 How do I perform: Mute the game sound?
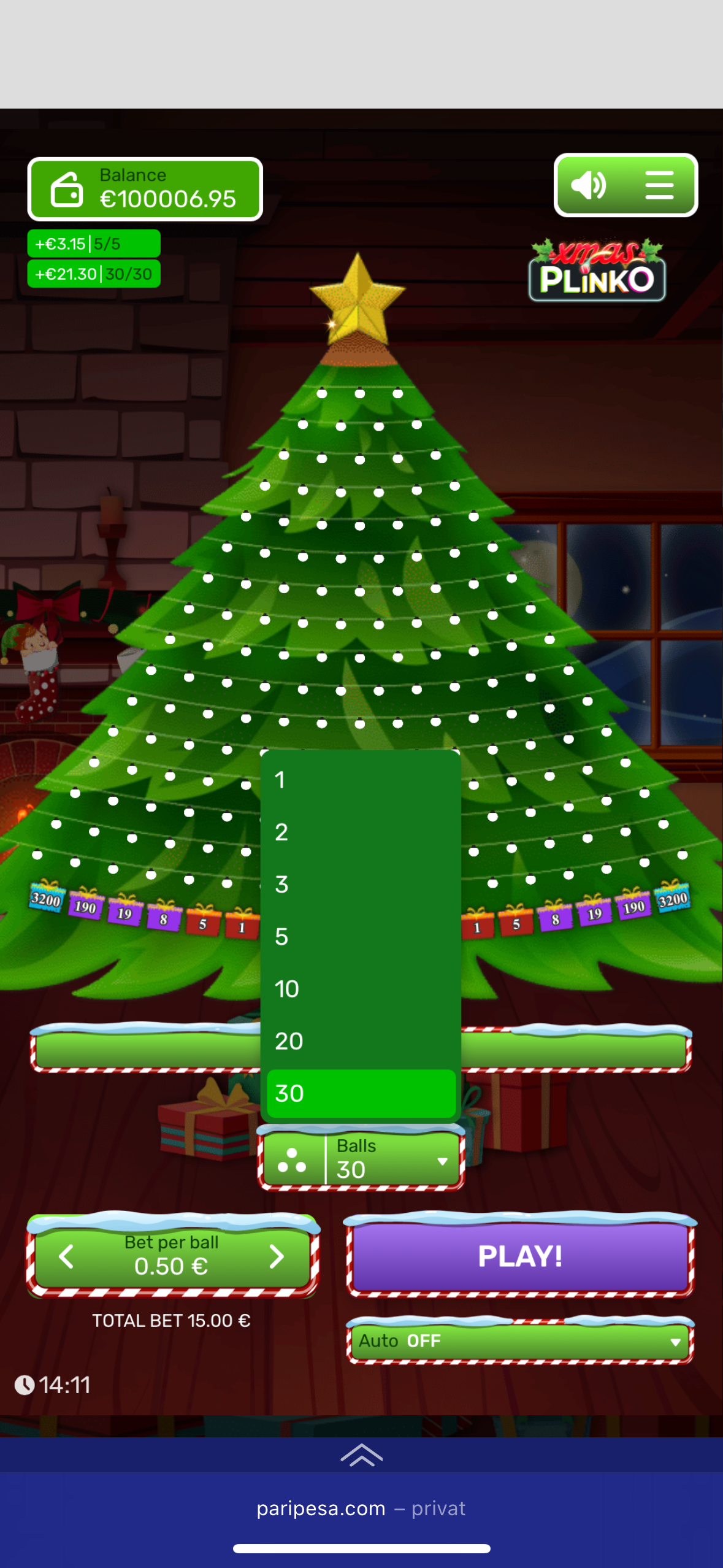coord(589,185)
